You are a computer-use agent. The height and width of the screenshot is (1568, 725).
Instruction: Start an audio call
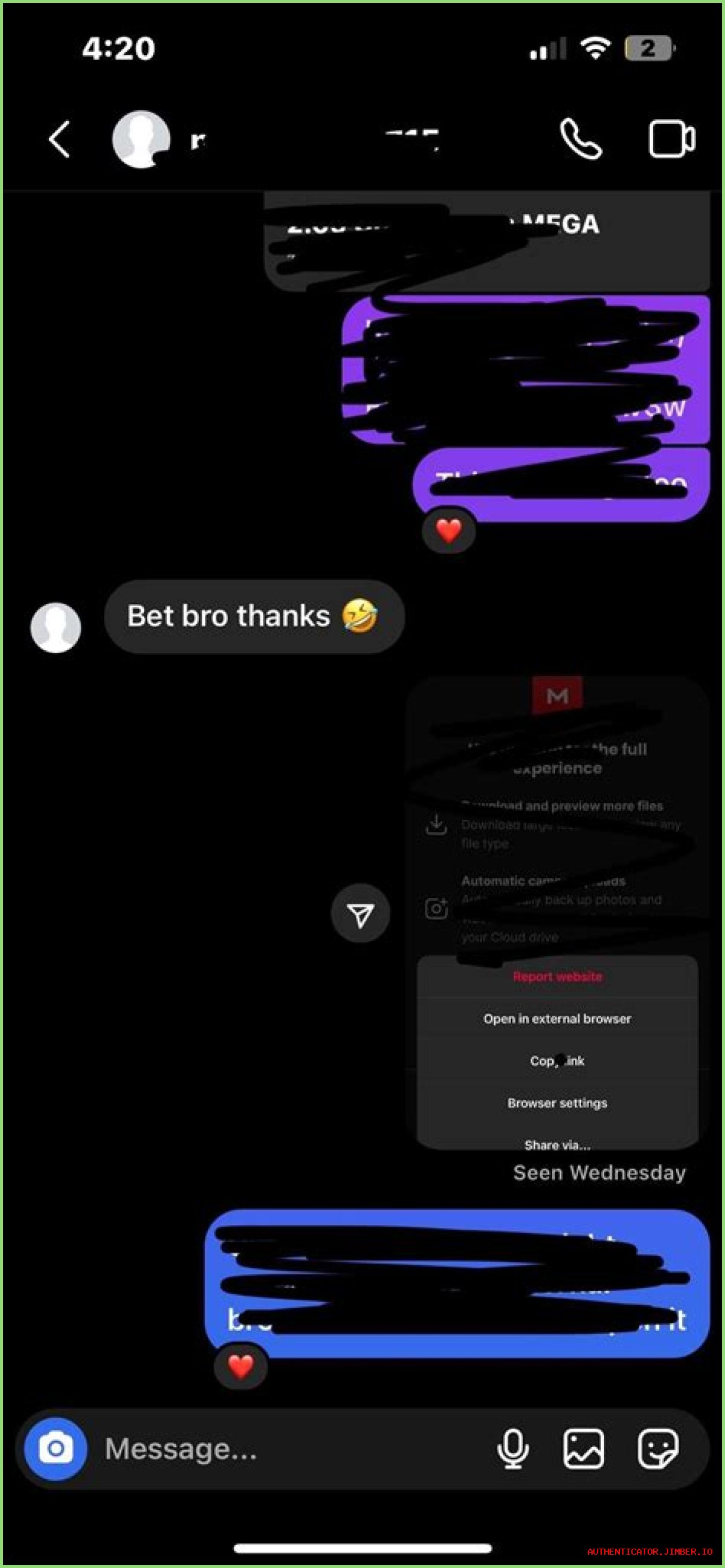tap(581, 140)
